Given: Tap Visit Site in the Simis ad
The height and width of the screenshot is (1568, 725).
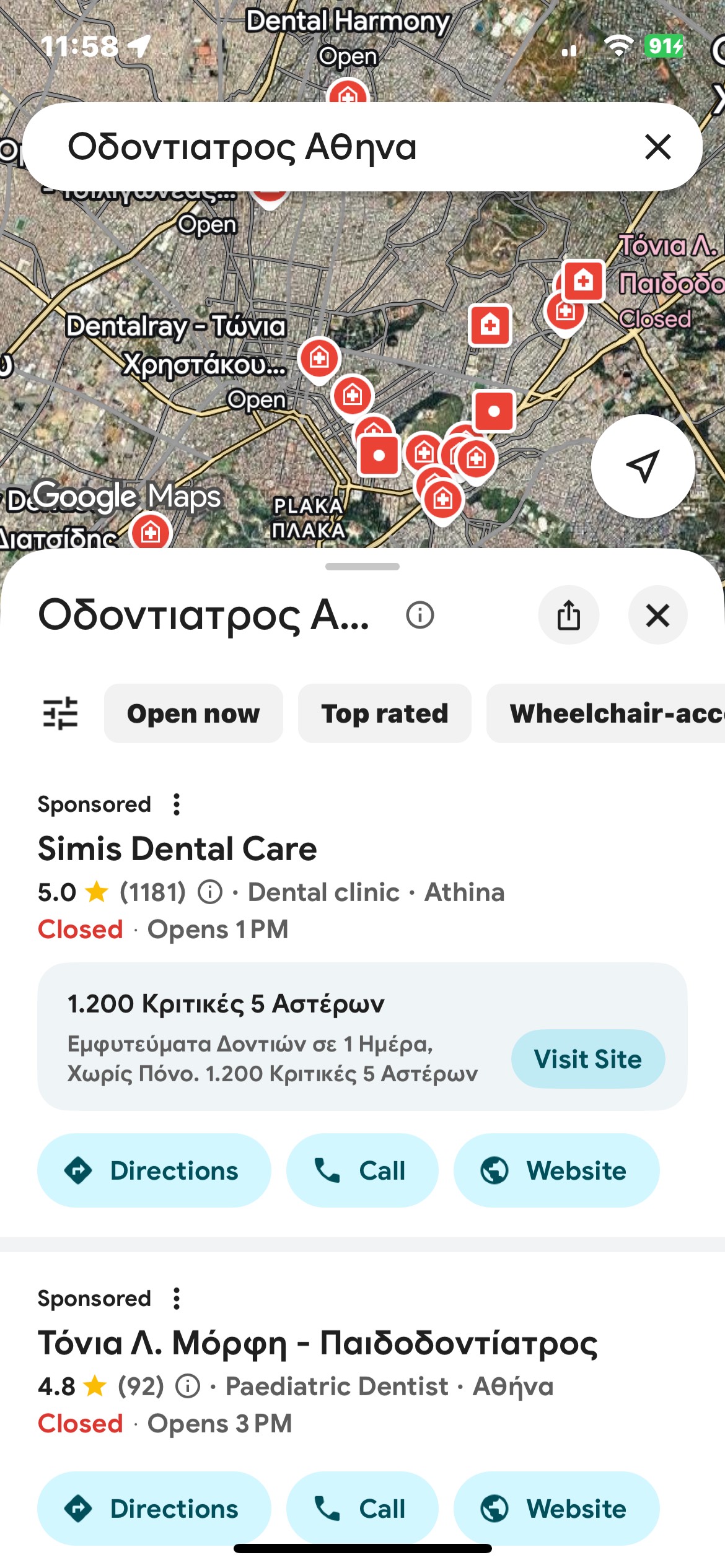Looking at the screenshot, I should coord(587,1059).
